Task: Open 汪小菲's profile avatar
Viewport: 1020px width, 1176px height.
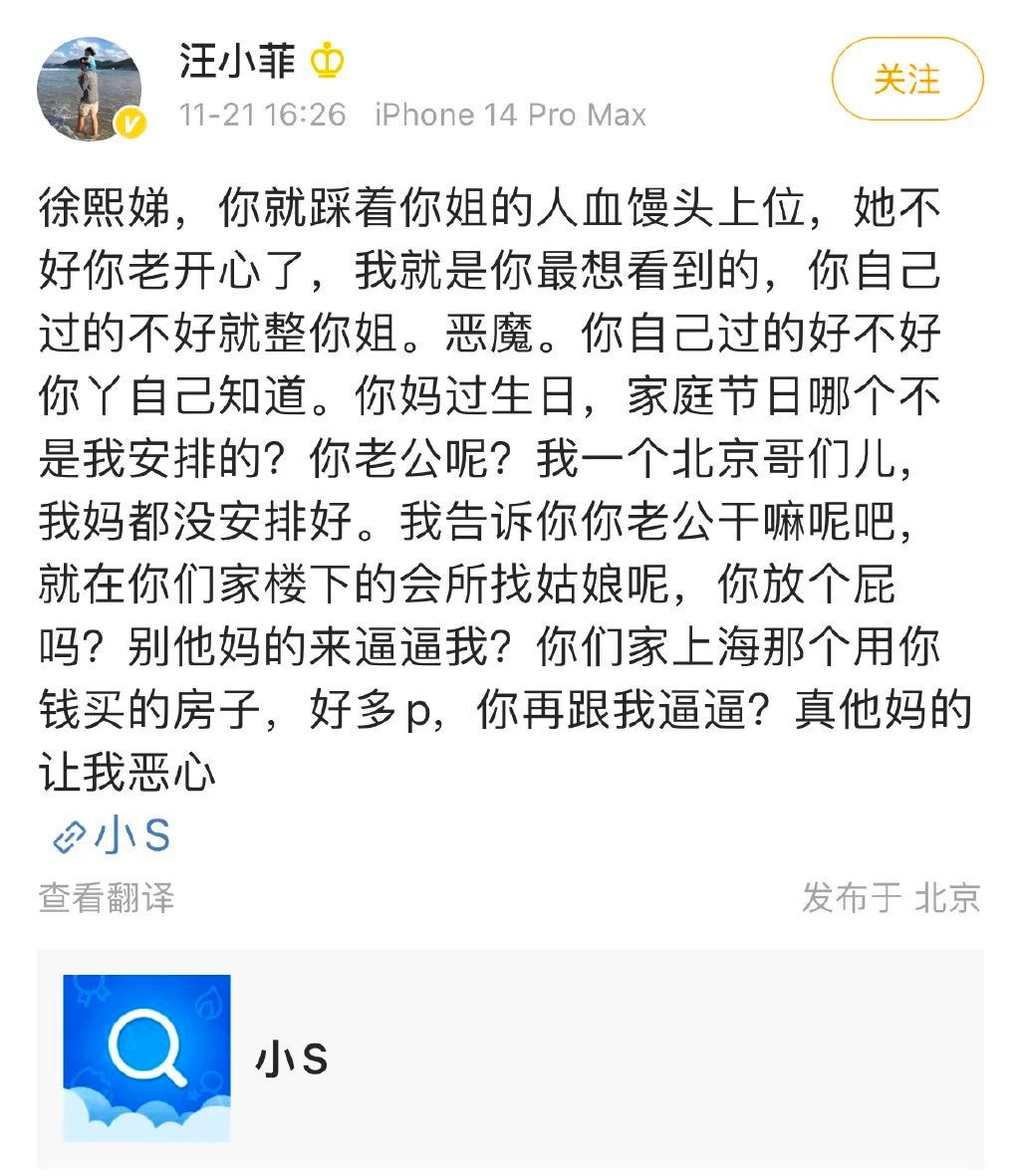Action: click(92, 89)
